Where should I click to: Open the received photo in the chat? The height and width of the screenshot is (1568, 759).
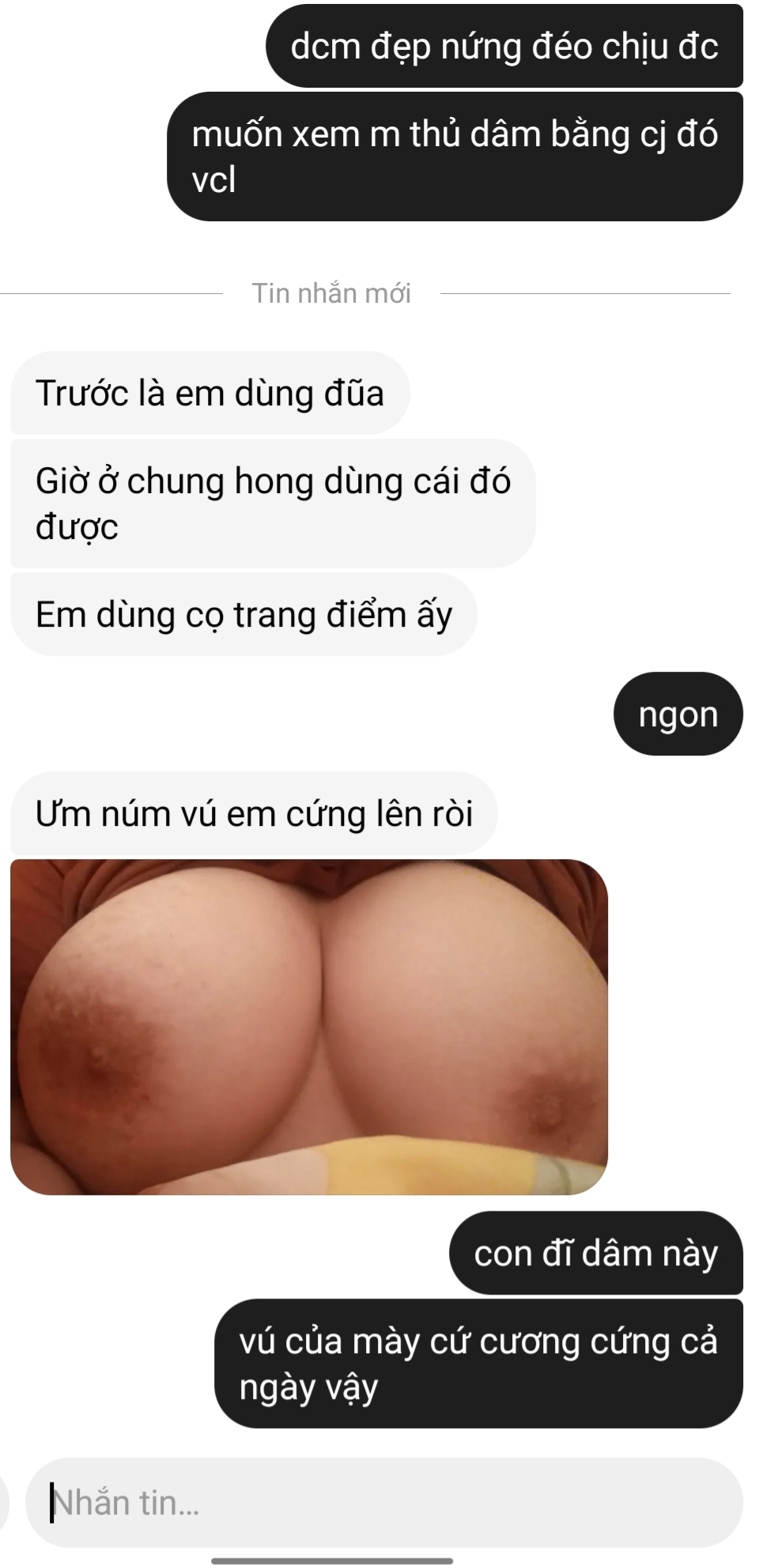[309, 1027]
